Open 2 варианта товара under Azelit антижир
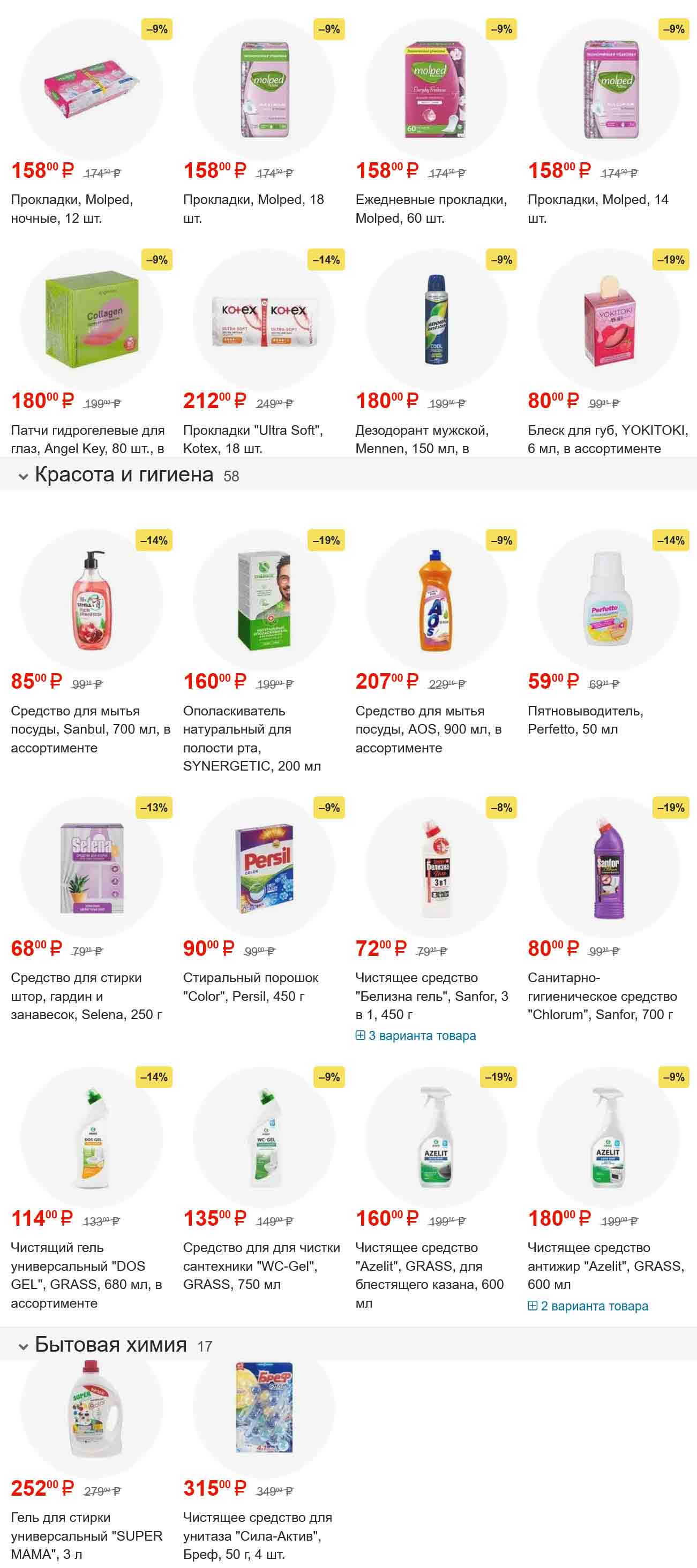The height and width of the screenshot is (1568, 697). [x=588, y=1306]
